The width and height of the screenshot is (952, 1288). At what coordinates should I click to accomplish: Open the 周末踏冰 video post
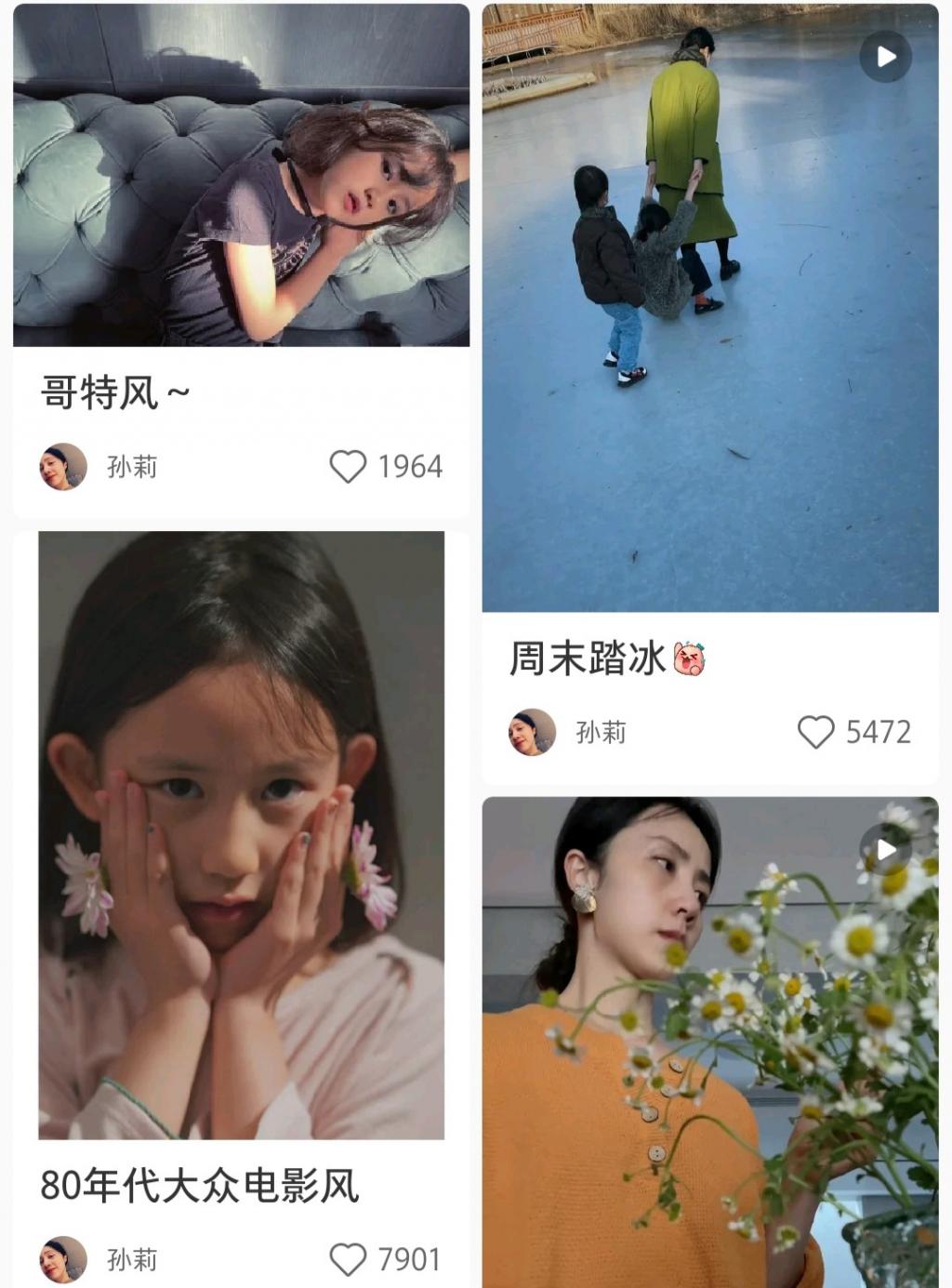[710, 307]
